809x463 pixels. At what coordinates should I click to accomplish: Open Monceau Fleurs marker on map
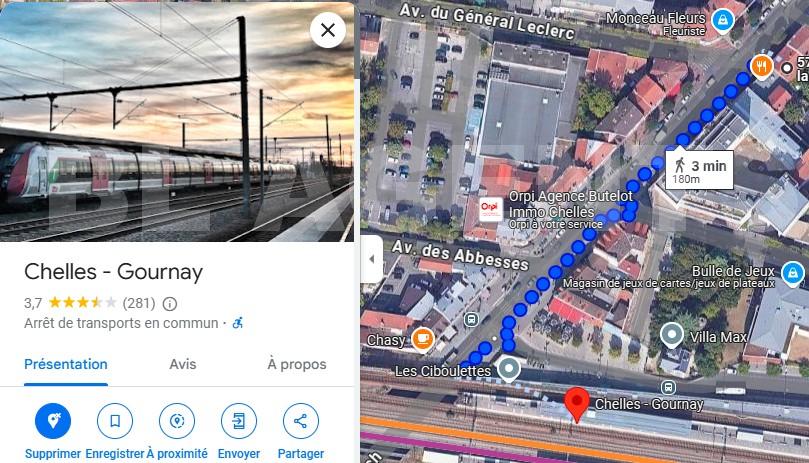[x=723, y=18]
